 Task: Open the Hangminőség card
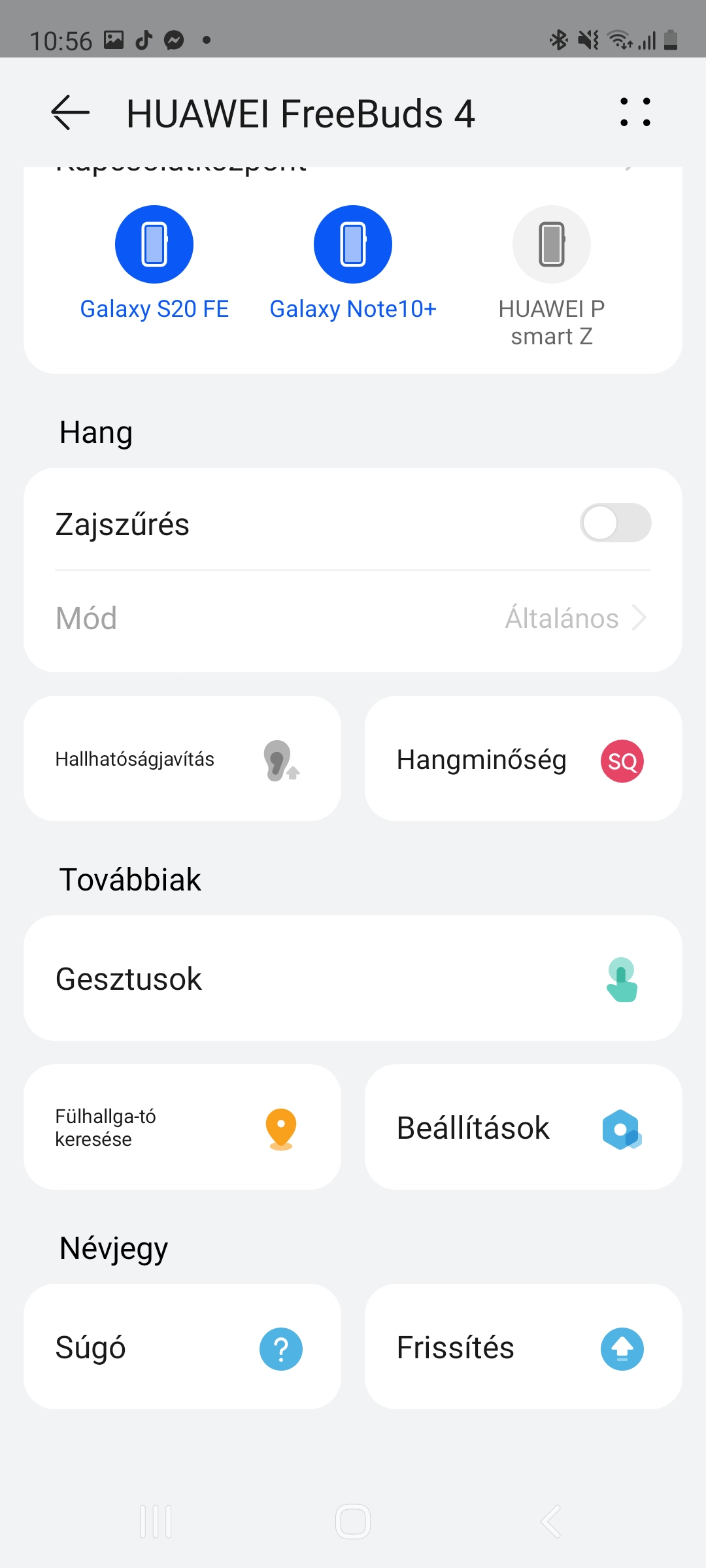tap(523, 759)
